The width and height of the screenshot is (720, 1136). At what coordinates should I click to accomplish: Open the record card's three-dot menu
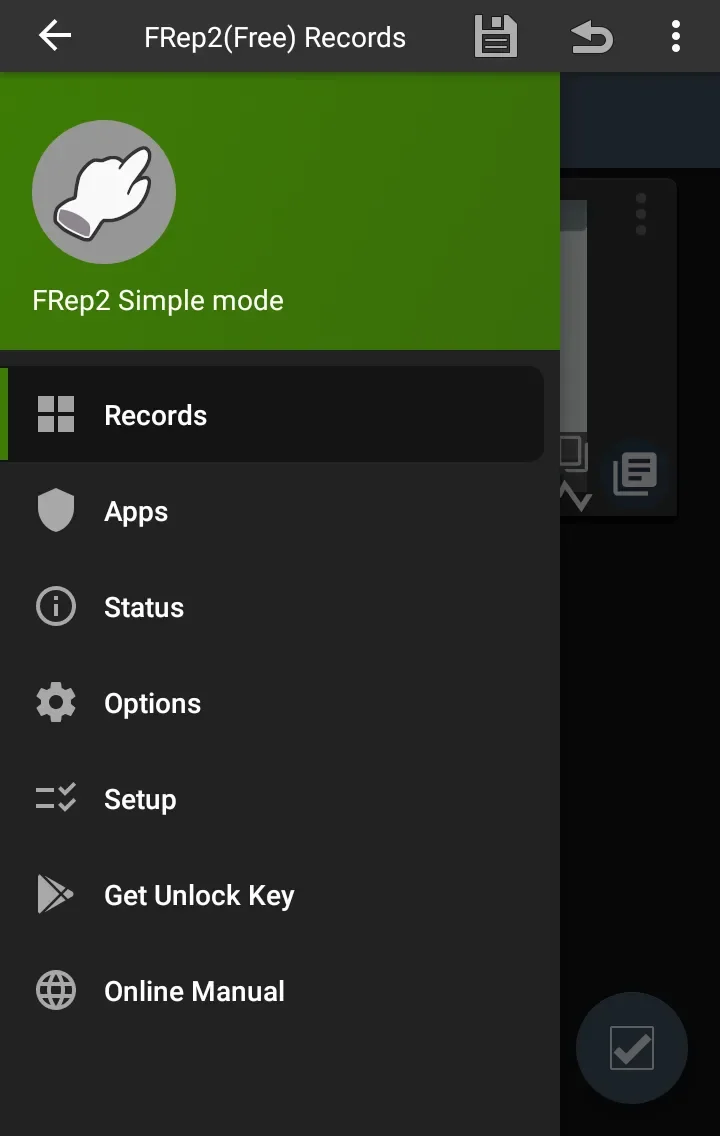[641, 214]
